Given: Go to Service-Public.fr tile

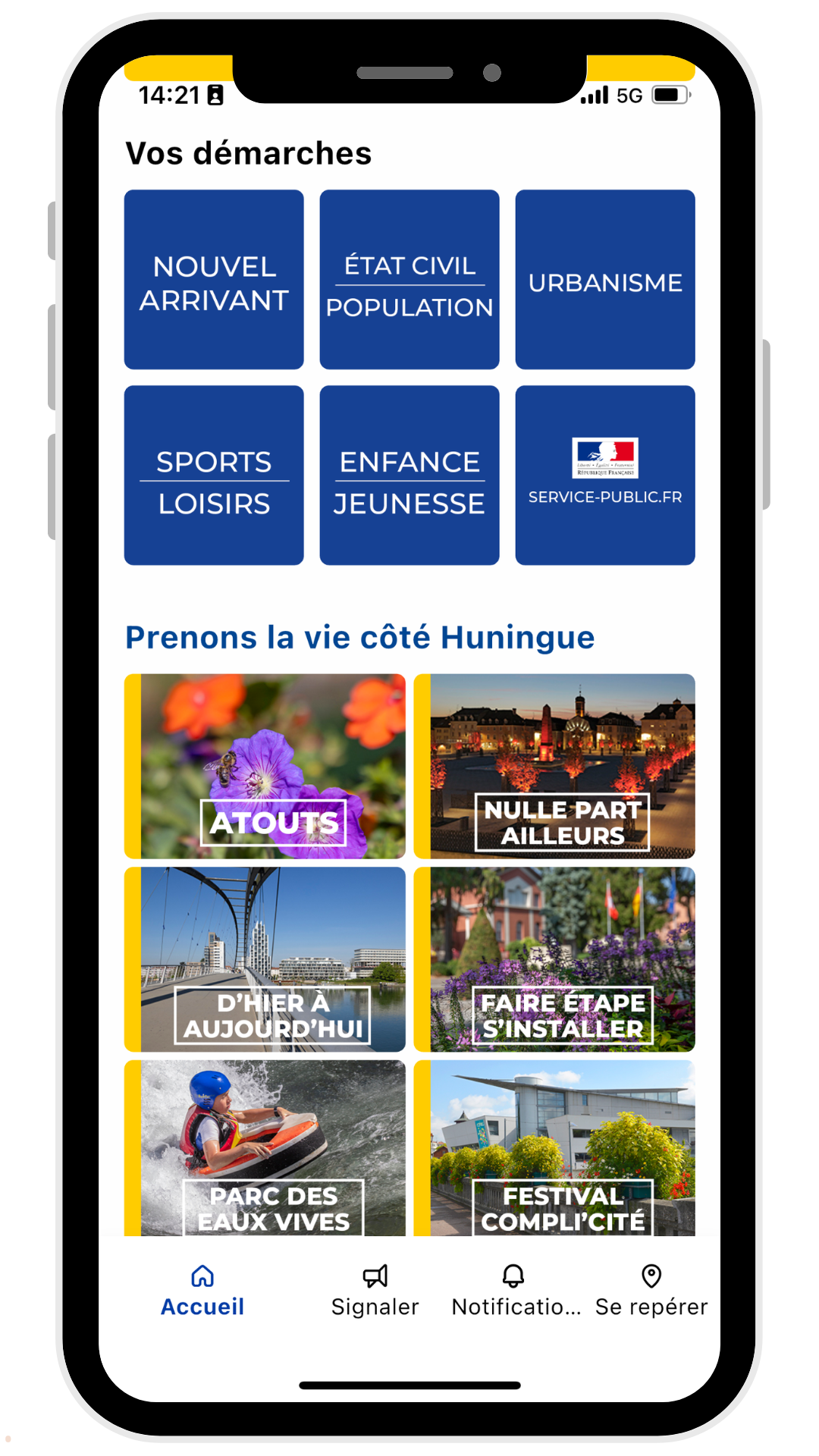Looking at the screenshot, I should pyautogui.click(x=605, y=475).
